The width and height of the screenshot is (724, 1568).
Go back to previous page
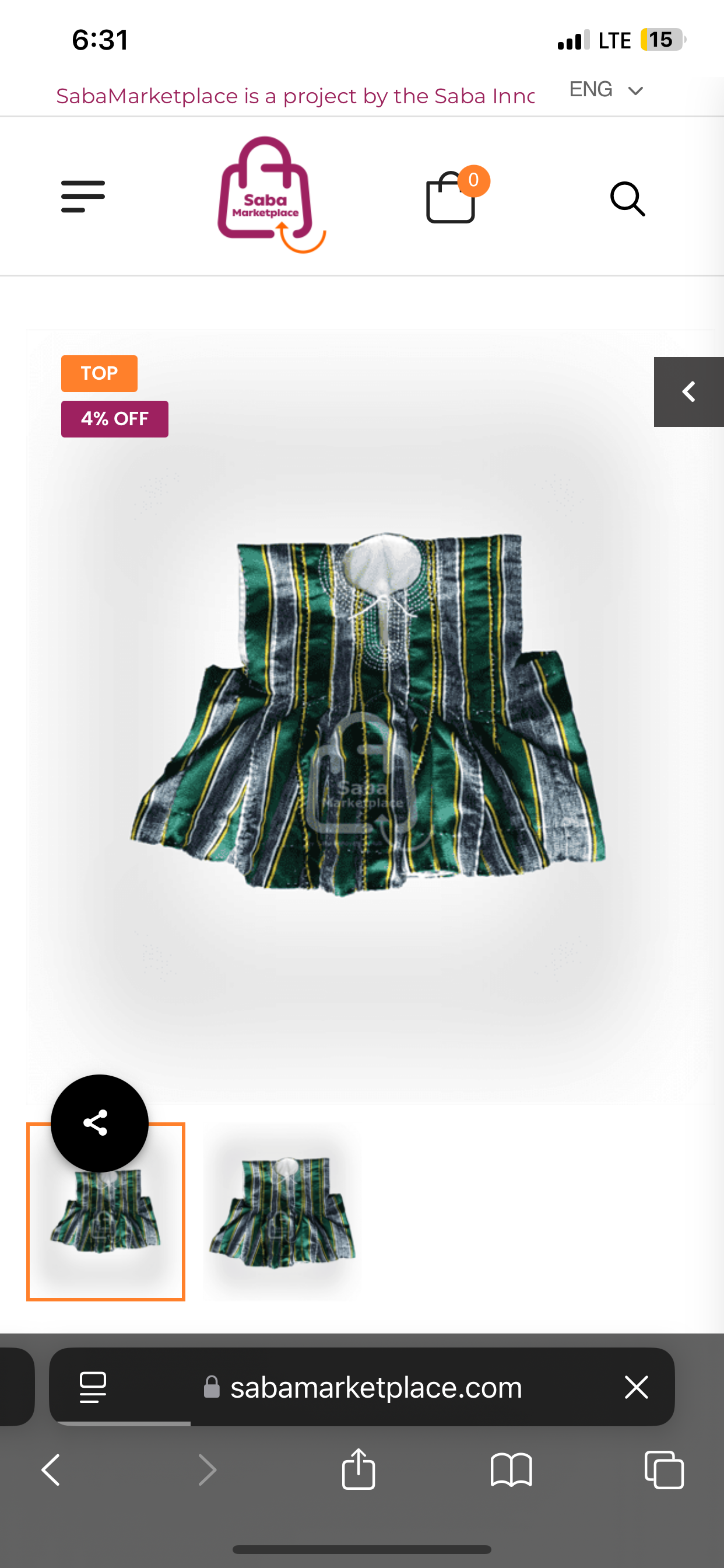(51, 1470)
